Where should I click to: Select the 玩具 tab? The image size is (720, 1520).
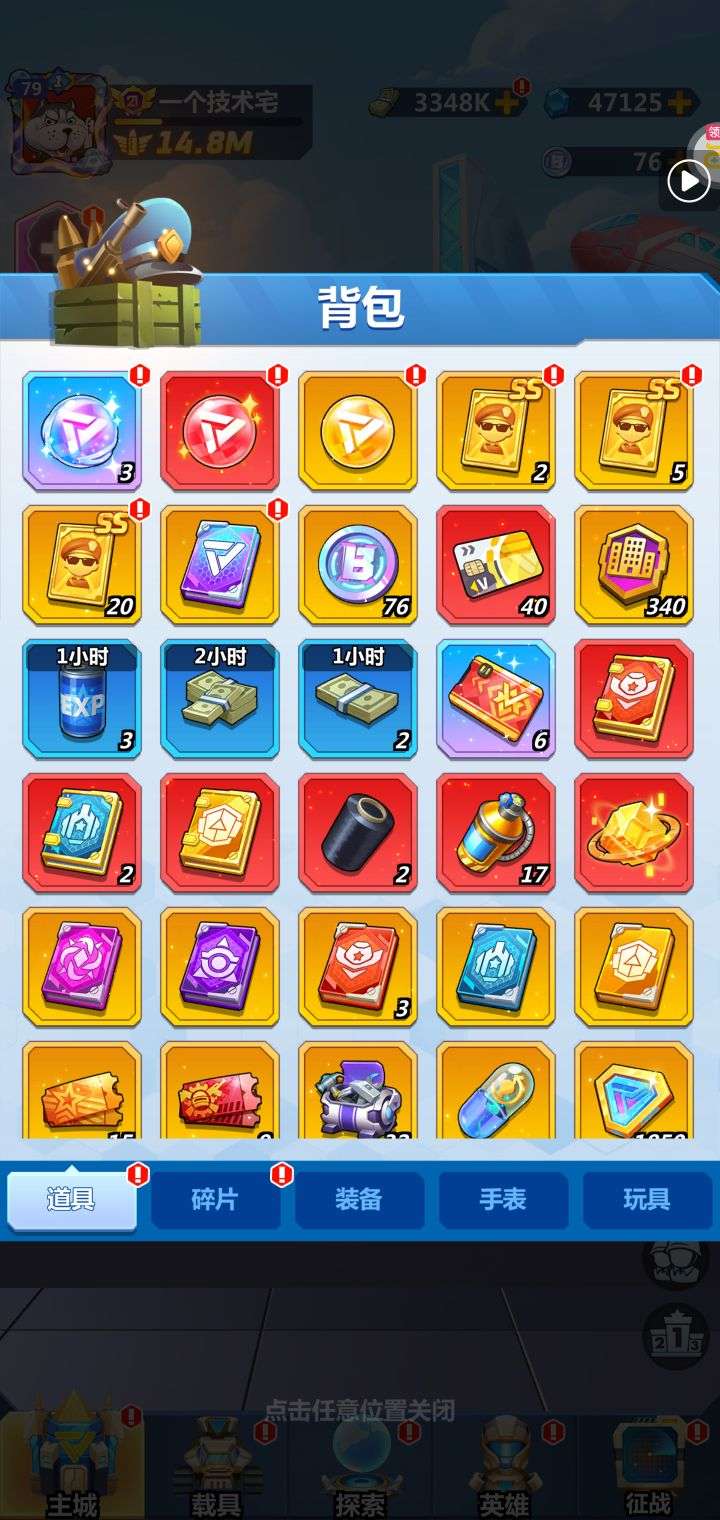(x=647, y=1200)
